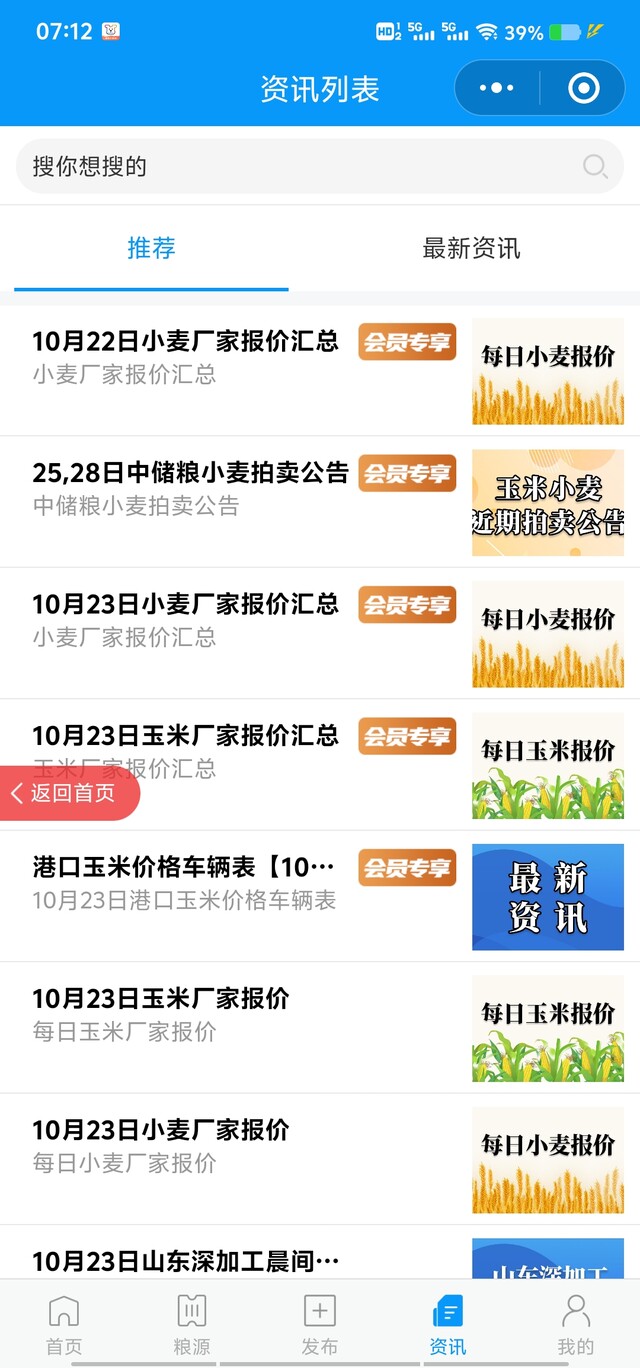Switch to the 粮源 tab

pos(192,1324)
